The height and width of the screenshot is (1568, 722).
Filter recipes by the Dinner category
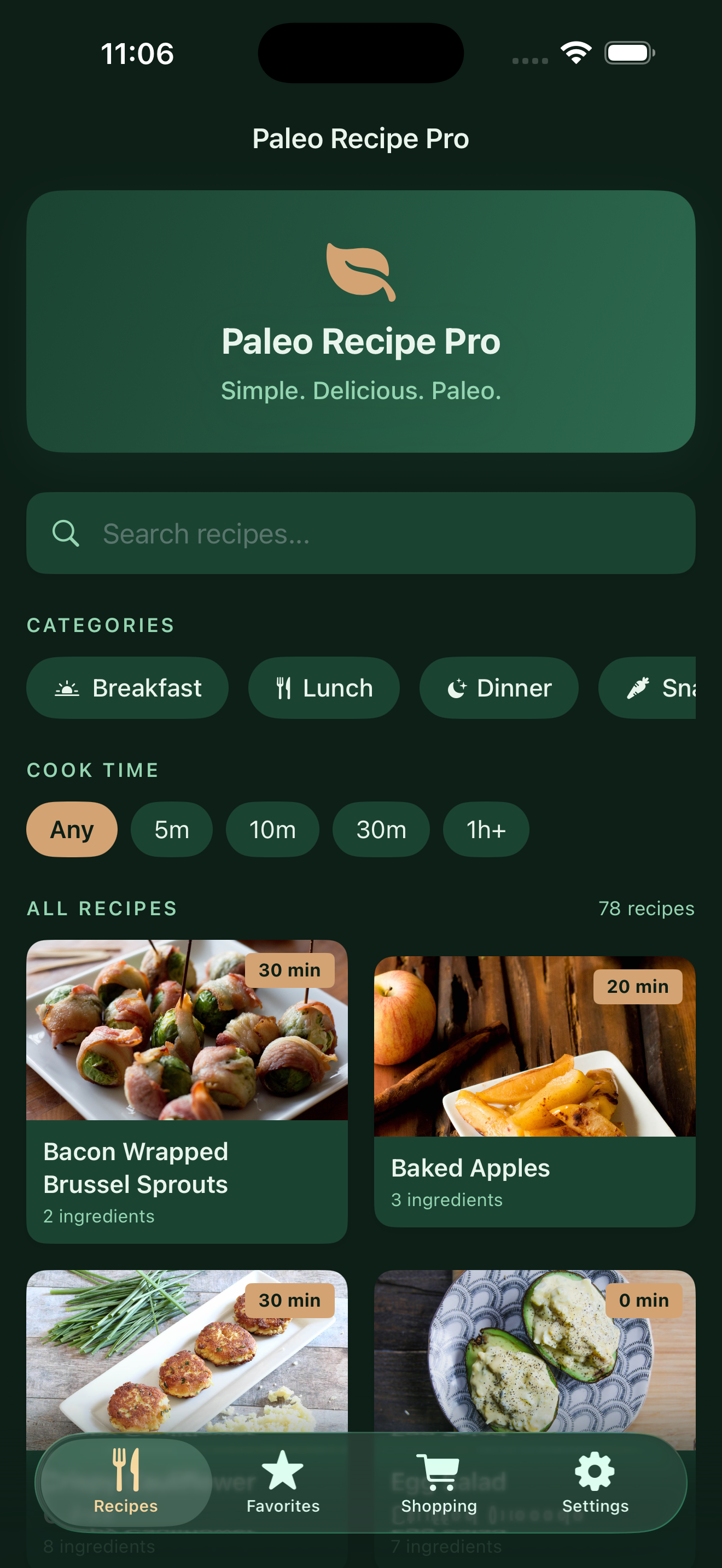click(499, 688)
